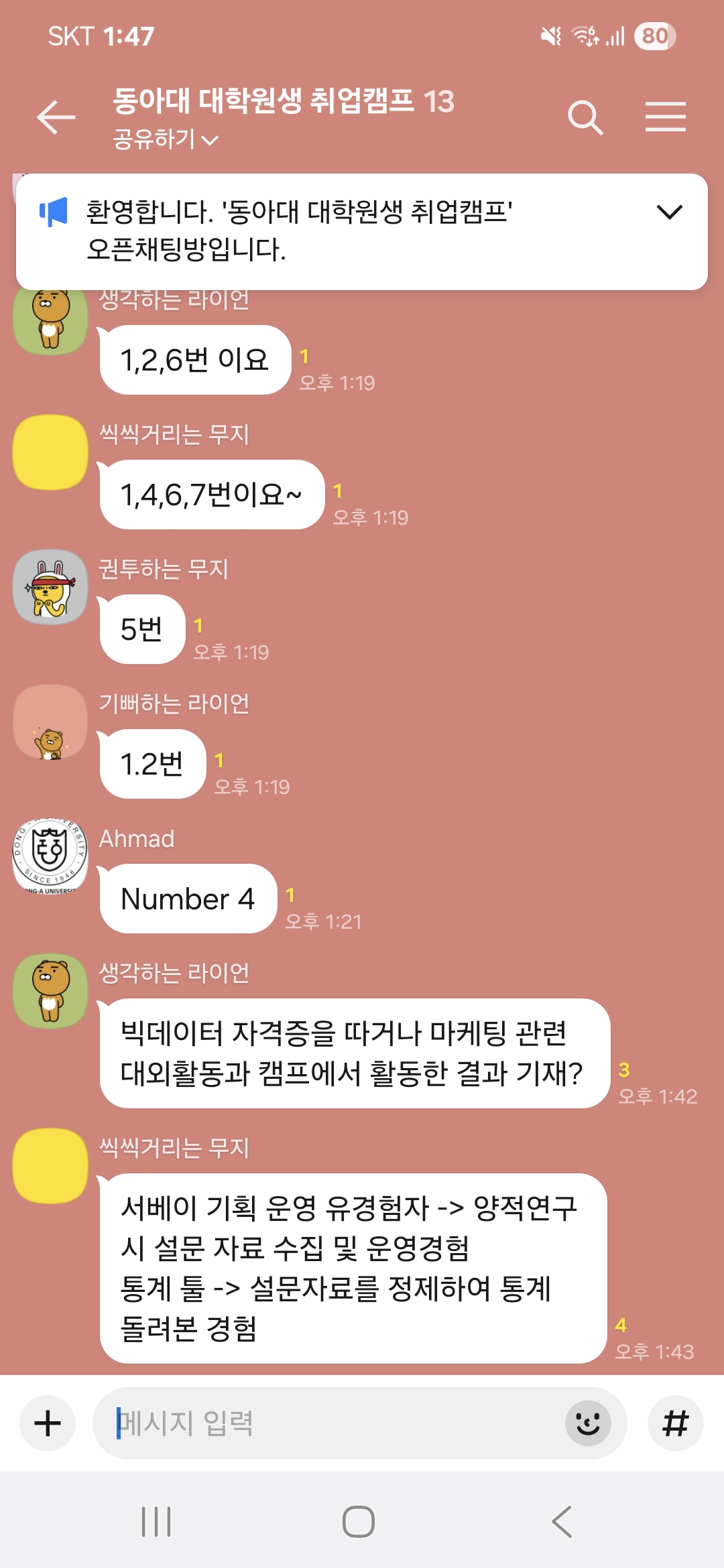The image size is (724, 1568).
Task: Go back to the chat list
Action: (56, 117)
